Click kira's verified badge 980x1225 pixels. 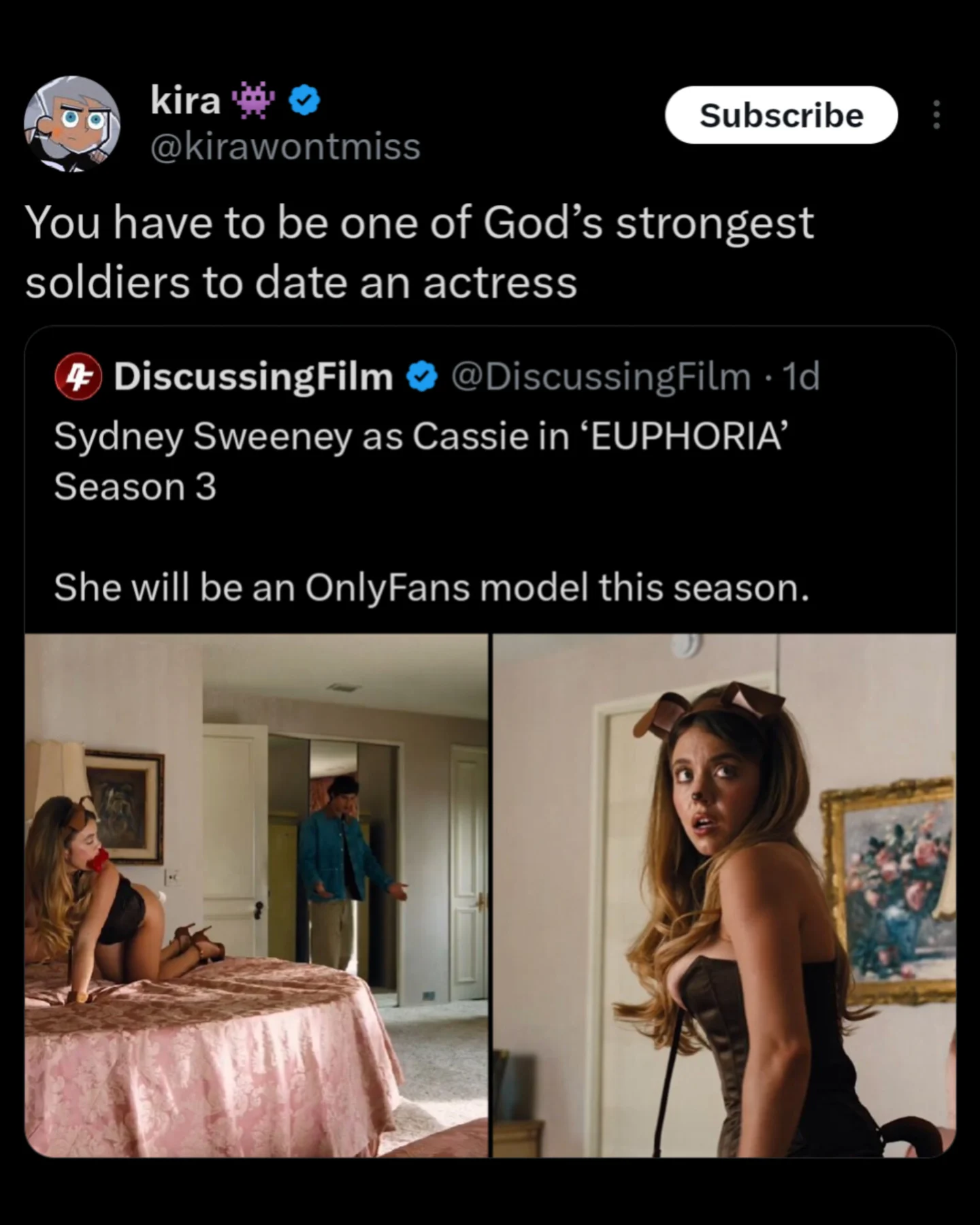pyautogui.click(x=301, y=101)
